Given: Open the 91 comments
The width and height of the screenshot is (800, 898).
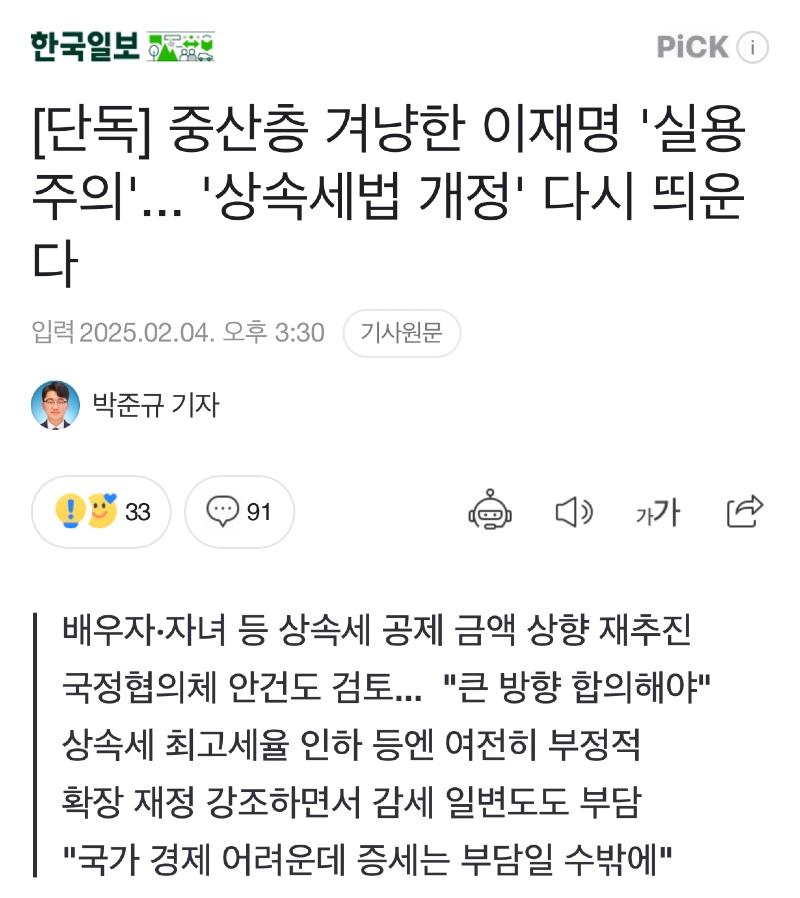Looking at the screenshot, I should click(239, 512).
